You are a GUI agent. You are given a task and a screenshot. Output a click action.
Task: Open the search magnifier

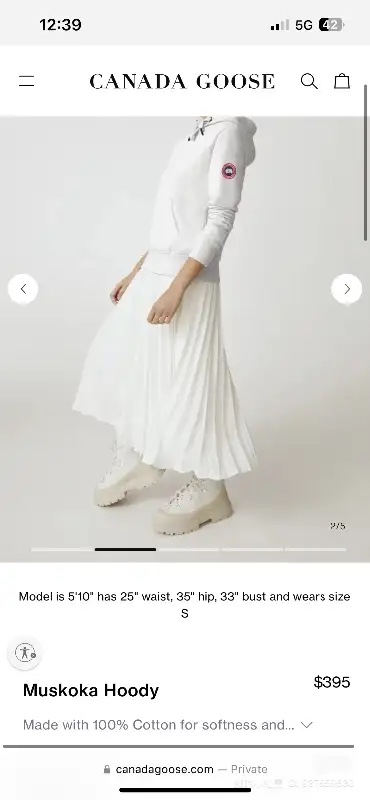click(309, 81)
